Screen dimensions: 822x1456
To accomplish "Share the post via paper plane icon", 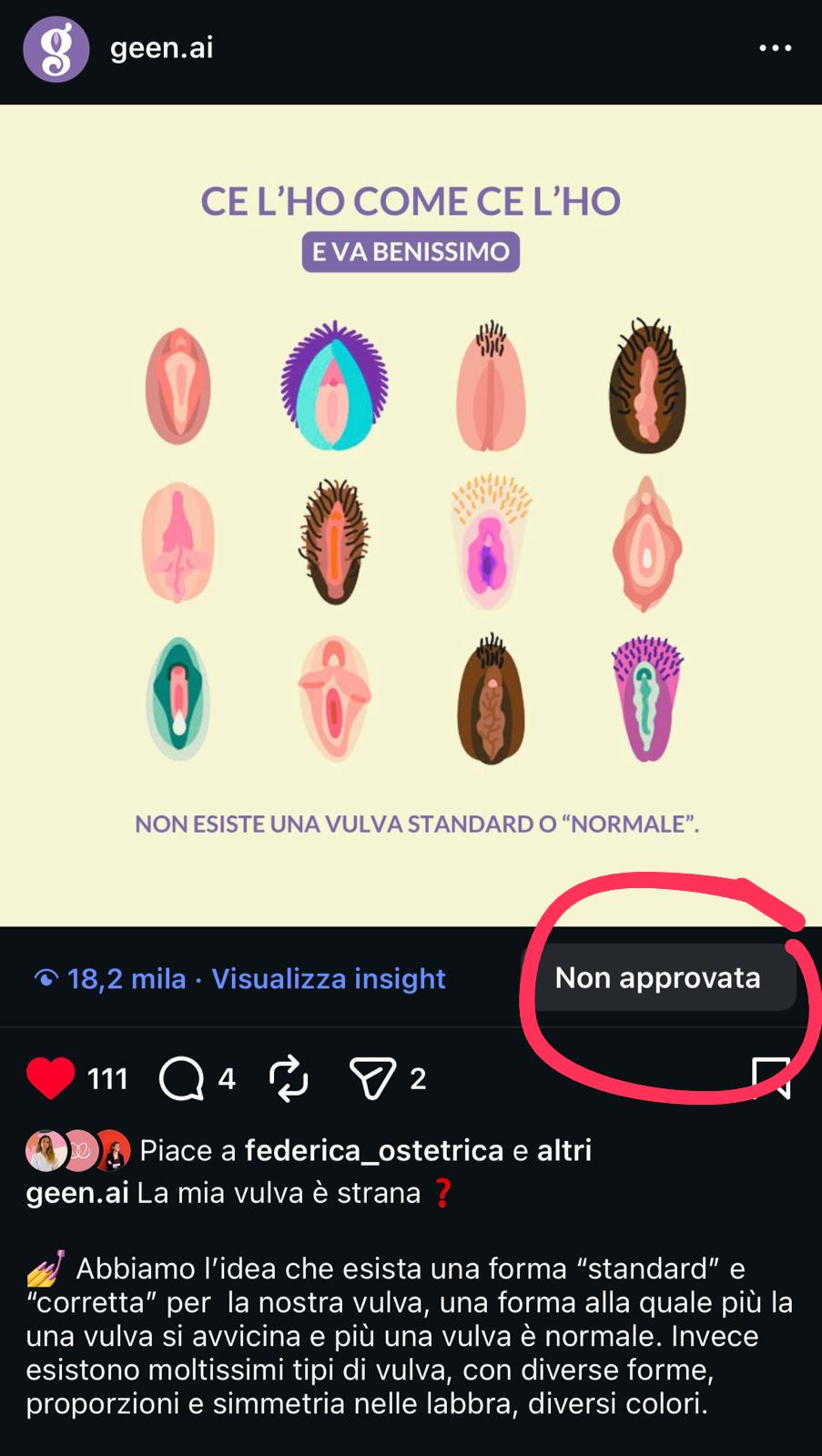I will (372, 1078).
